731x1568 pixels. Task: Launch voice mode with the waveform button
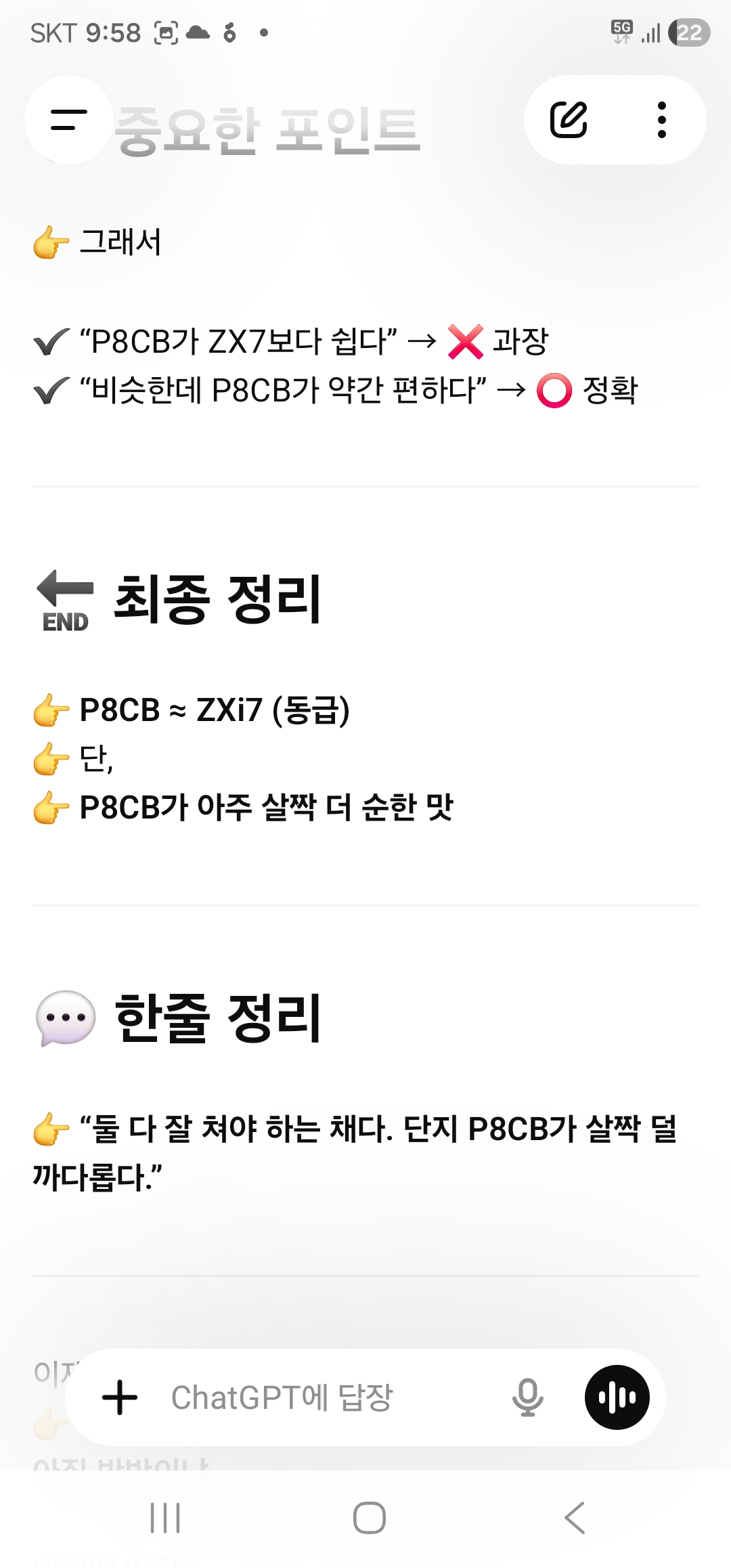[617, 1397]
